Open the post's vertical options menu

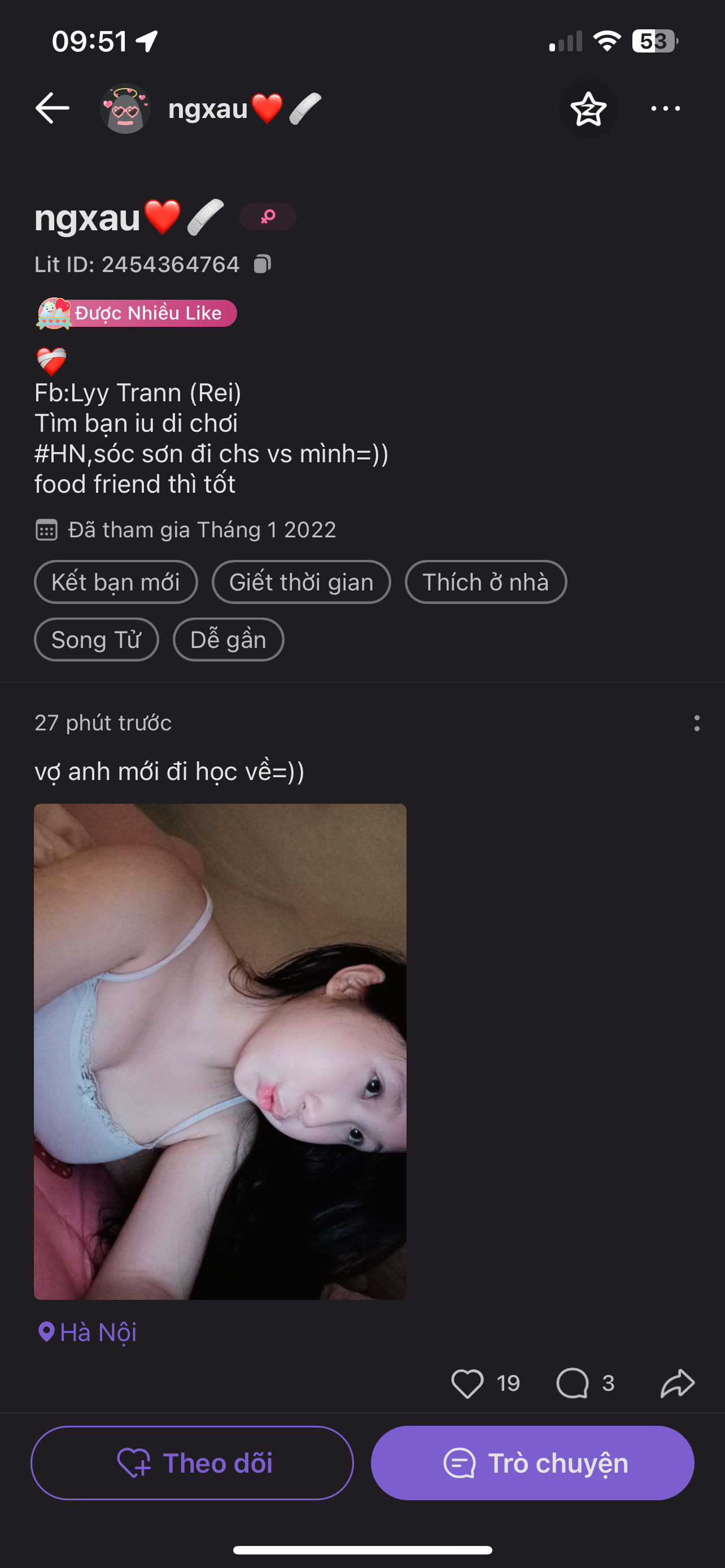click(x=696, y=723)
